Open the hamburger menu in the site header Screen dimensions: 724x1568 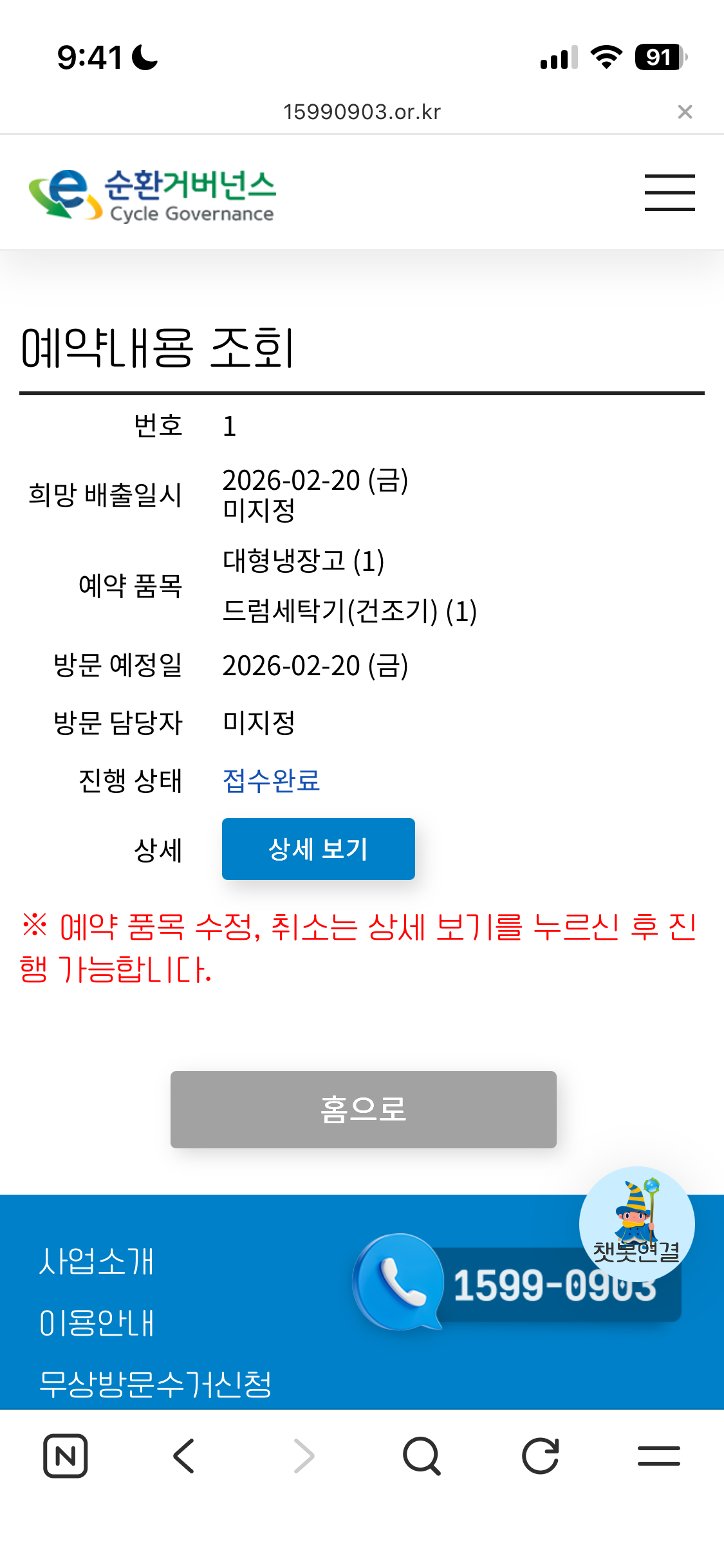click(669, 192)
